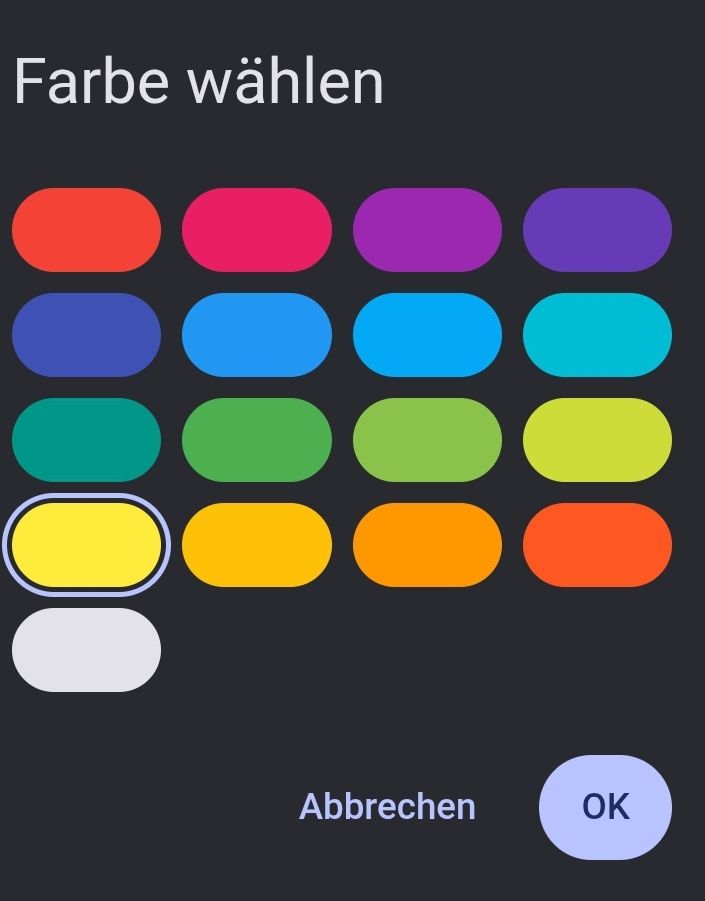Confirm the color with OK
Screen dimensions: 705x901
coord(605,807)
